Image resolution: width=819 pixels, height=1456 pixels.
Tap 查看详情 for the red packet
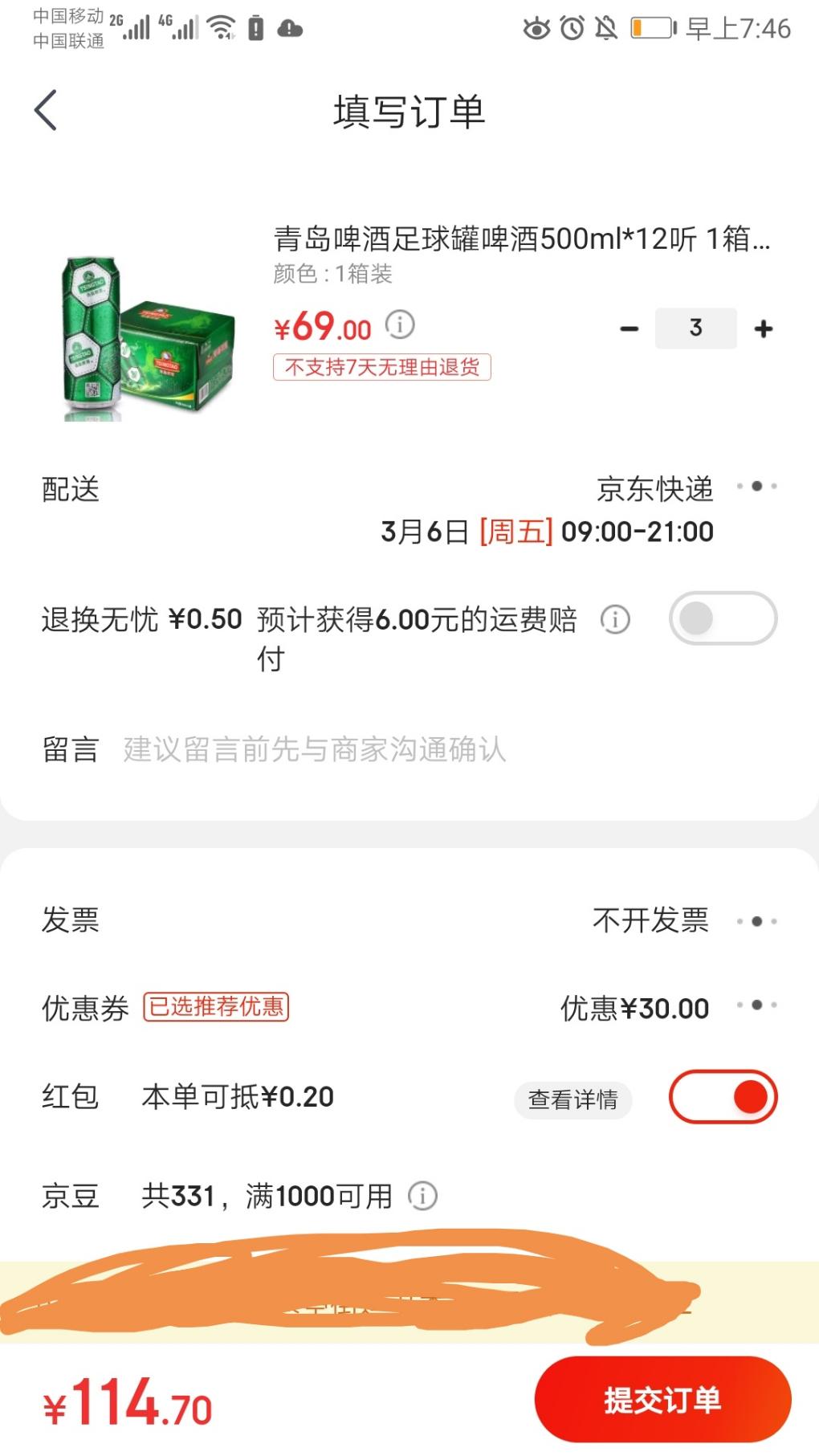(x=572, y=1099)
